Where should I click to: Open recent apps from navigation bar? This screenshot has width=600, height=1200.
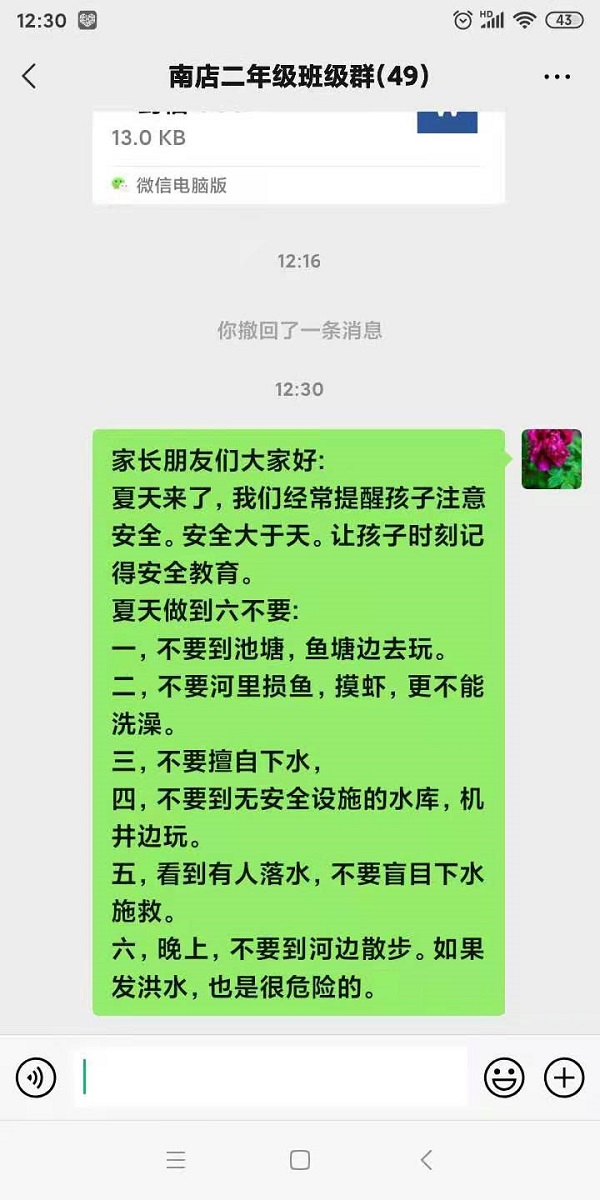point(176,1160)
